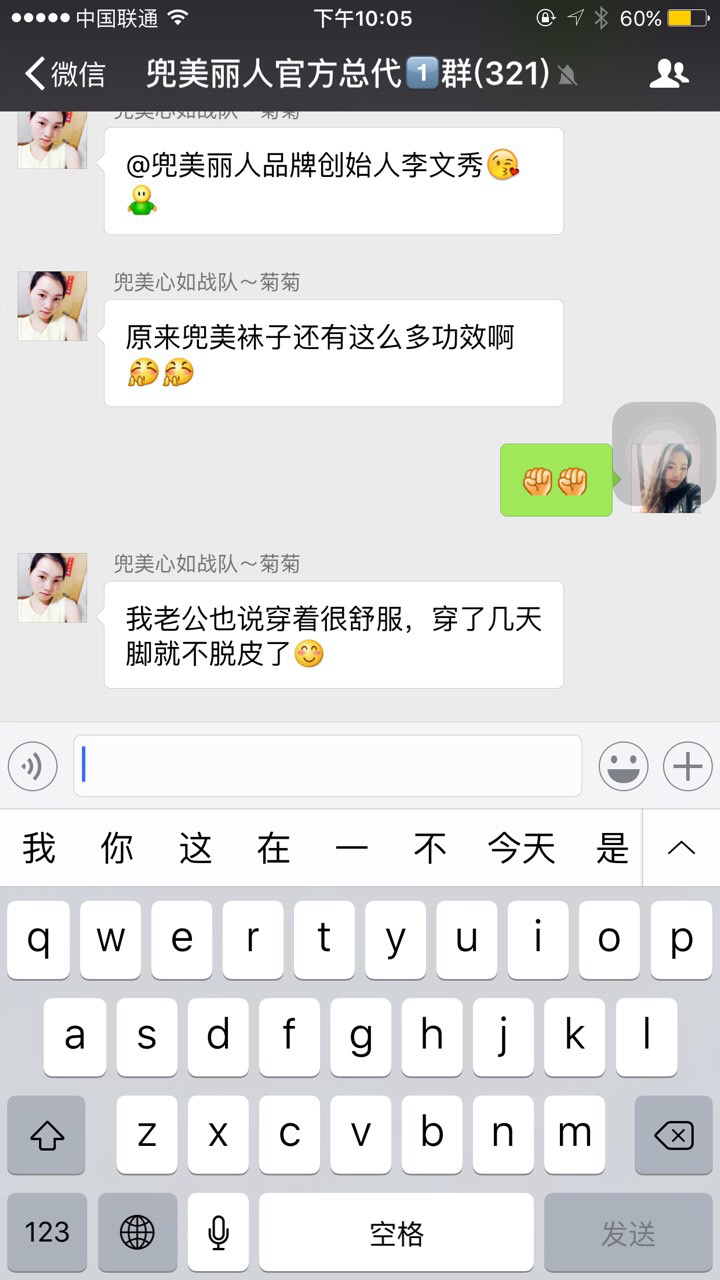Start dictation with the microphone key
Image resolution: width=720 pixels, height=1280 pixels.
pos(218,1233)
